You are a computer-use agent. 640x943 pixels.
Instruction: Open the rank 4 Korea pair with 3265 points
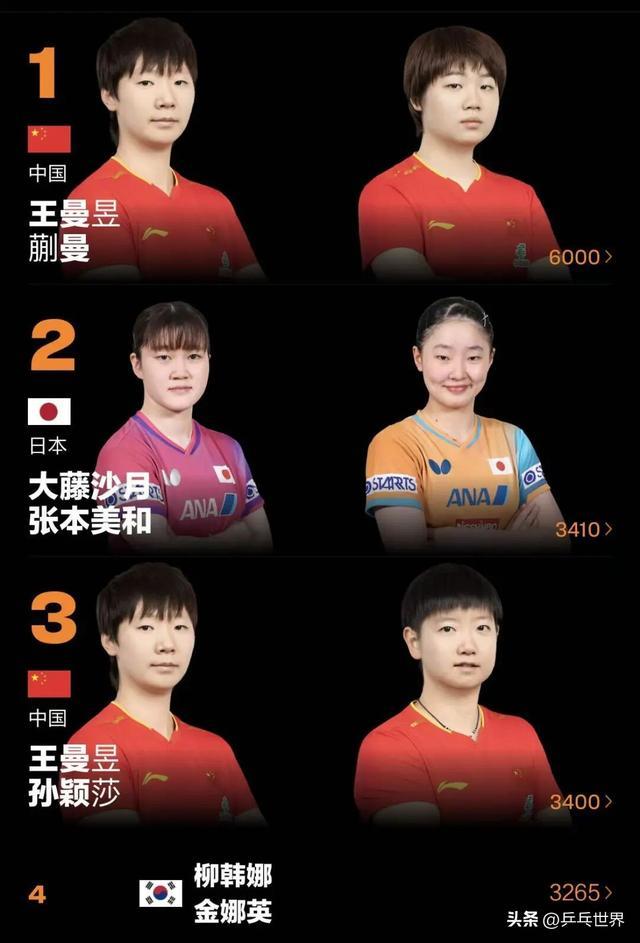pyautogui.click(x=581, y=891)
